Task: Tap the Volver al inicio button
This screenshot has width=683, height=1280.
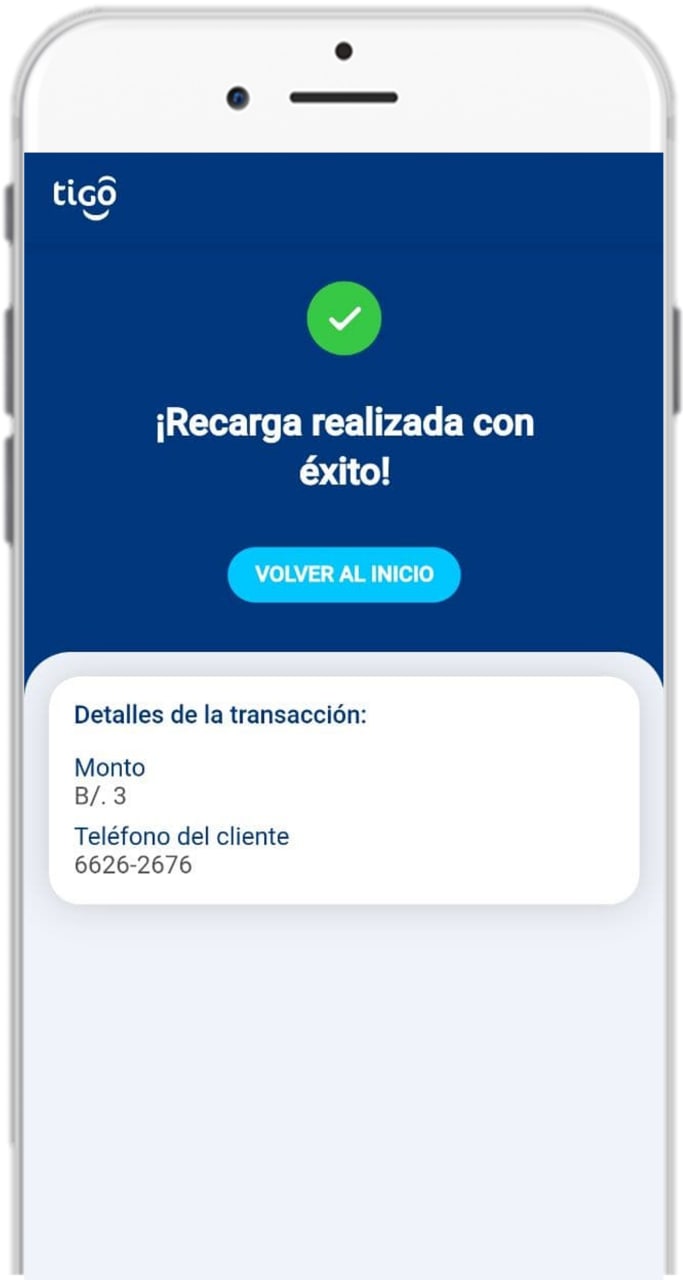Action: click(x=343, y=575)
